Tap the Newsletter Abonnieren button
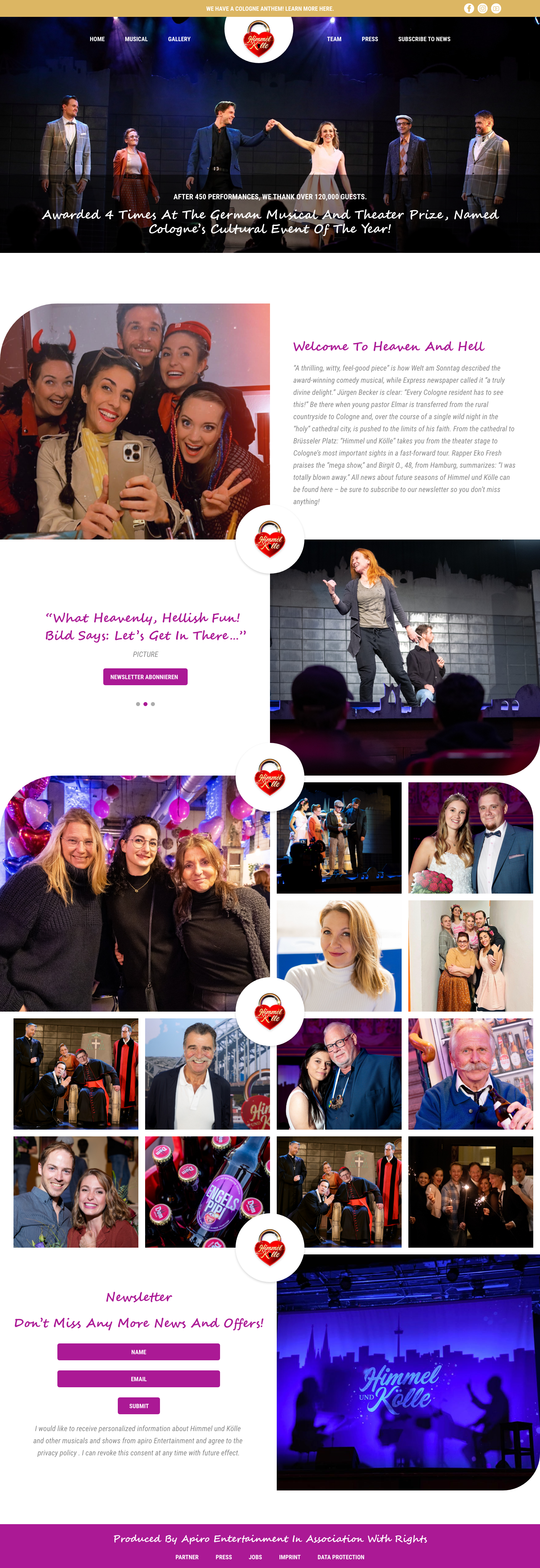 (x=145, y=677)
